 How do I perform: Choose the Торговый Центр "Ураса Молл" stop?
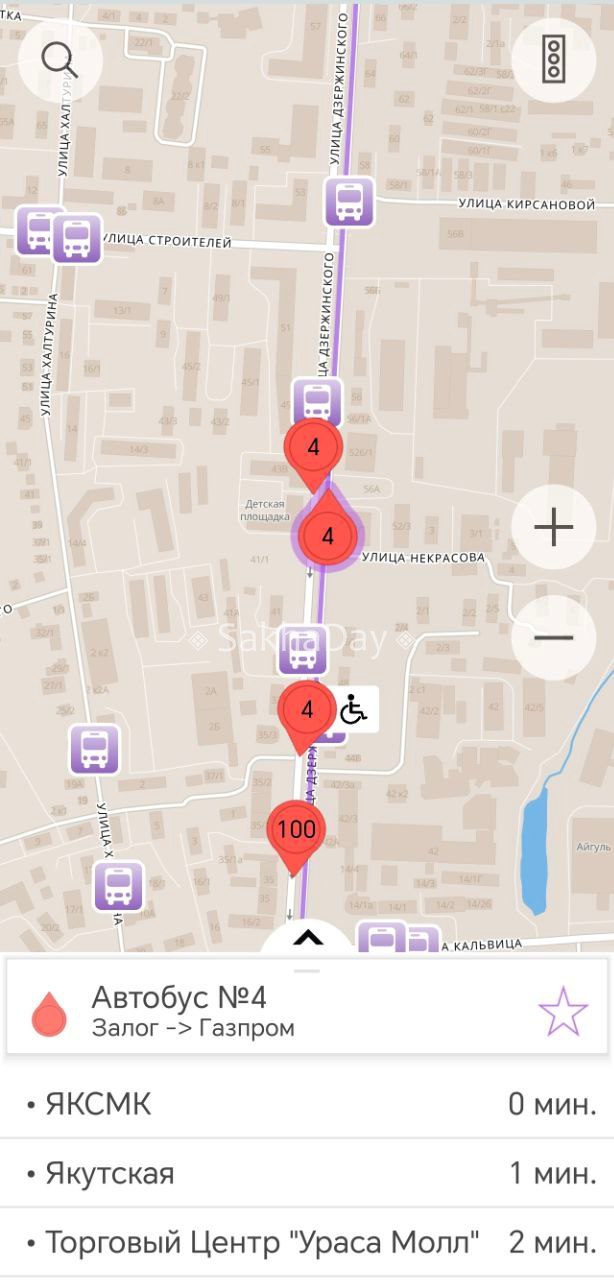[x=307, y=1242]
